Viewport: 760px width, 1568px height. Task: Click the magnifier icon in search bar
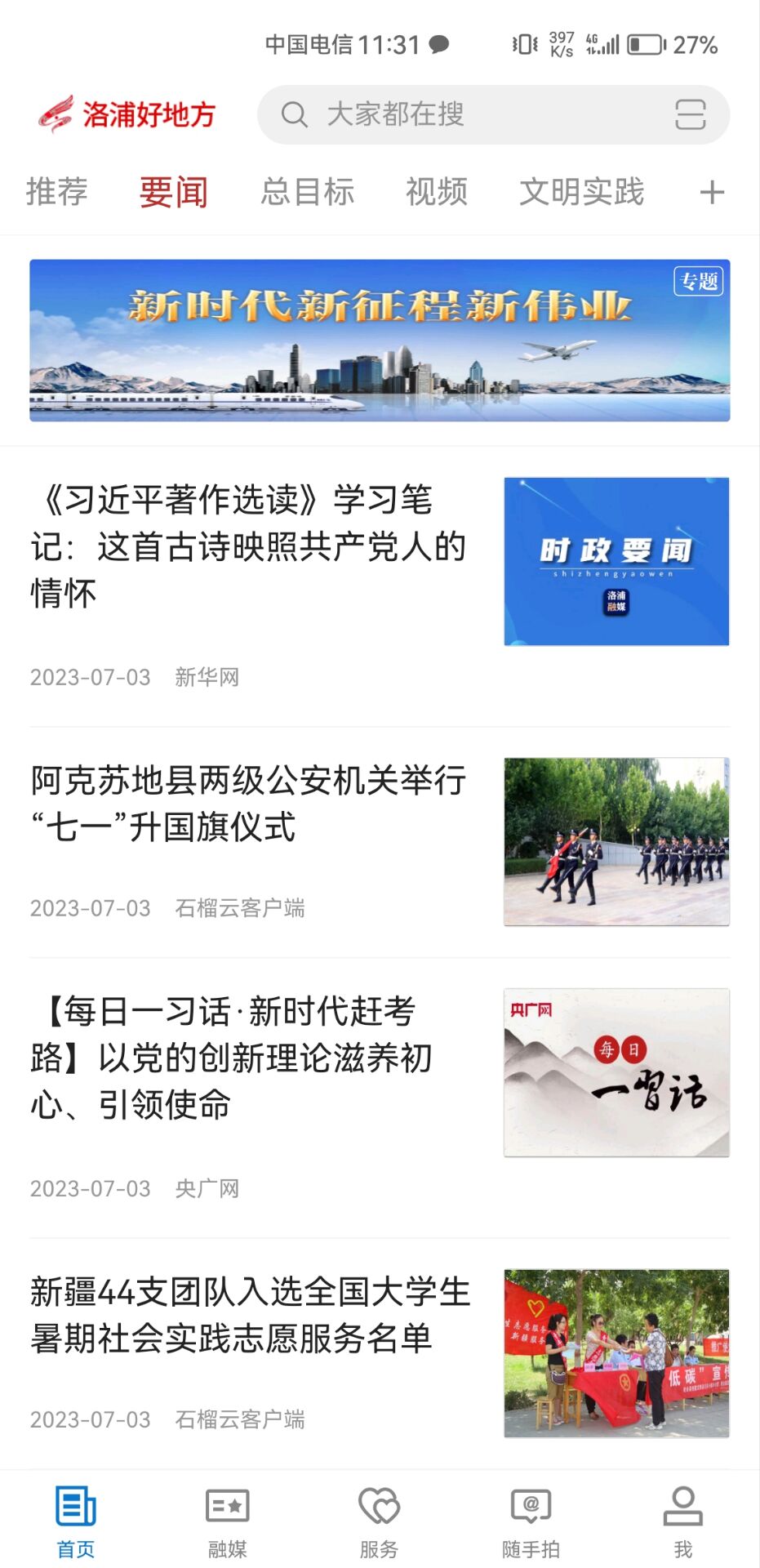(x=295, y=114)
